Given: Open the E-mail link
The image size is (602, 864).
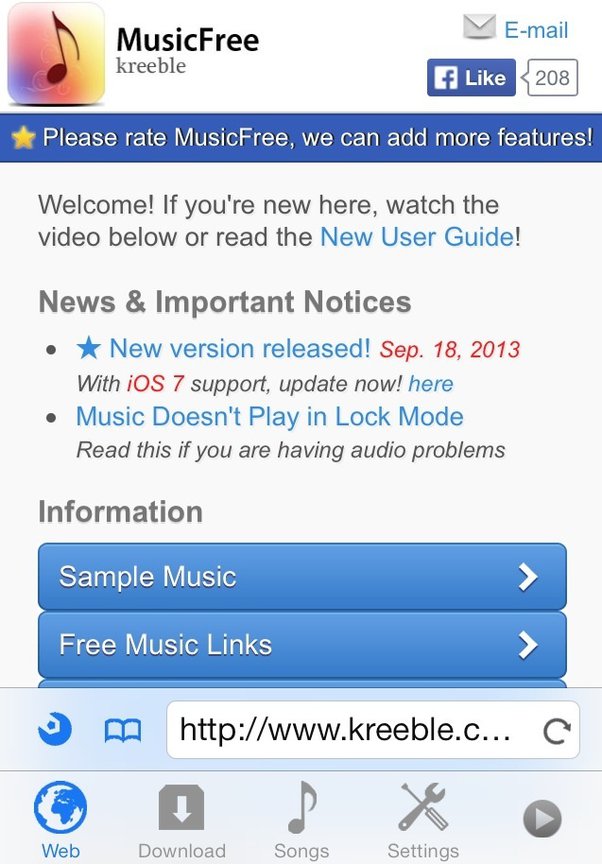Looking at the screenshot, I should [x=516, y=29].
